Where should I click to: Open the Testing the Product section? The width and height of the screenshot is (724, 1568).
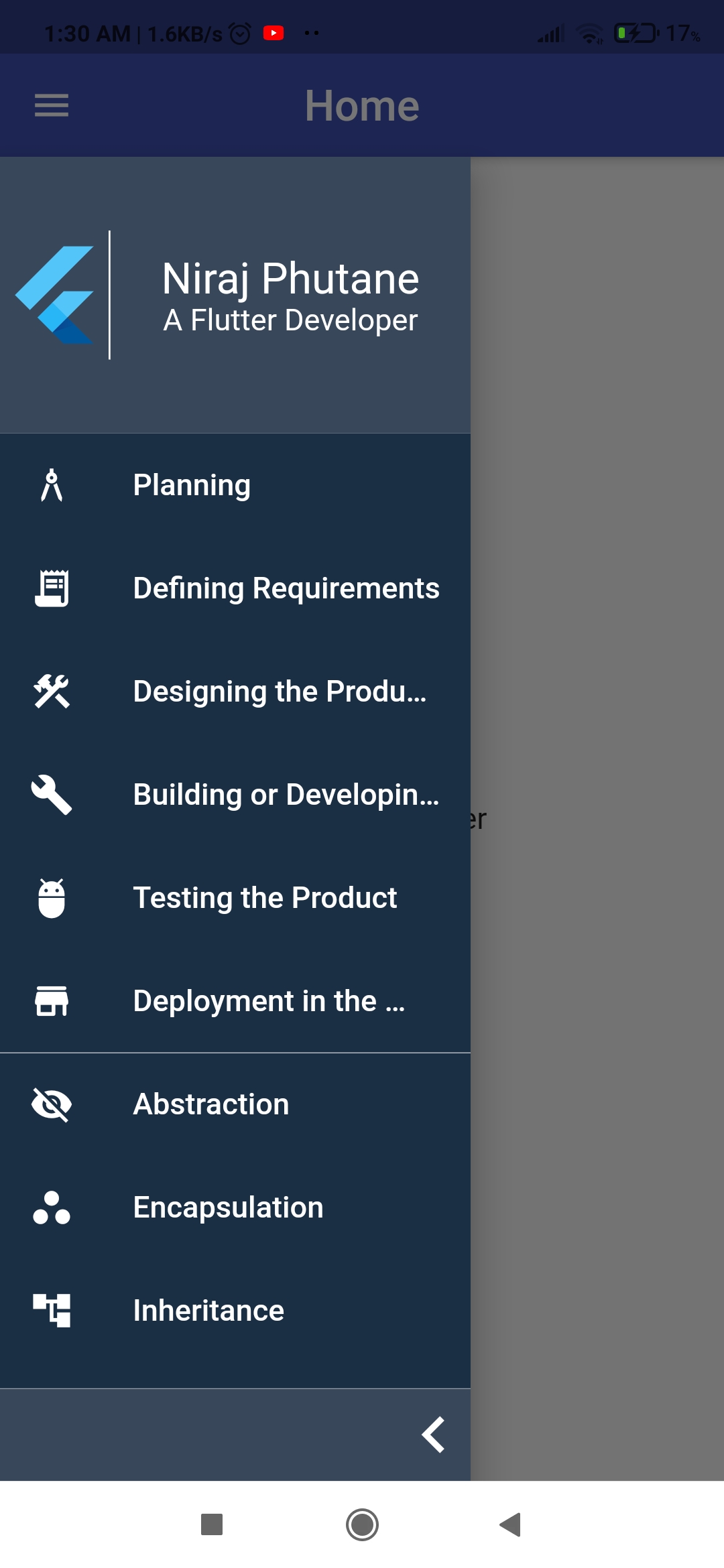tap(265, 898)
